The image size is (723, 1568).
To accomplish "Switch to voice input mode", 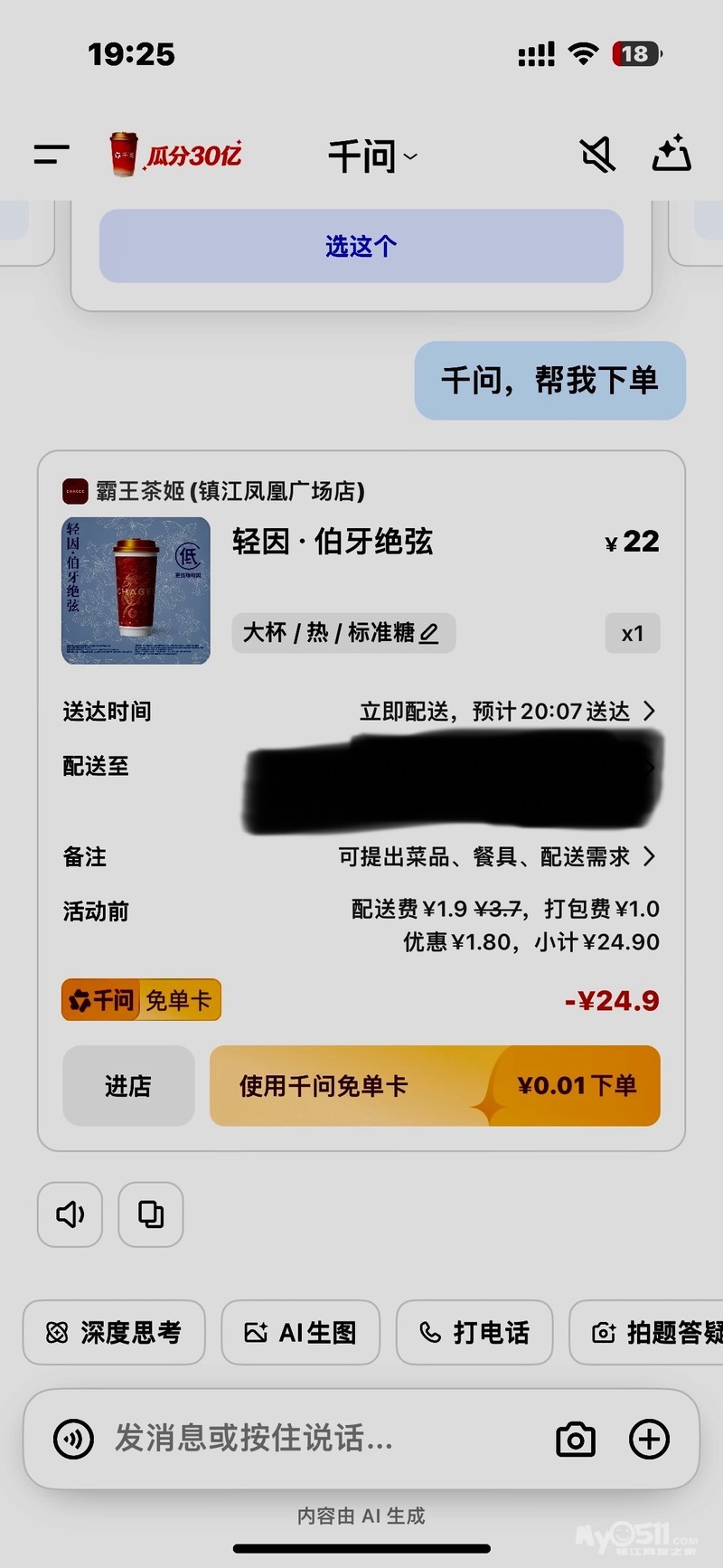I will [x=73, y=1439].
